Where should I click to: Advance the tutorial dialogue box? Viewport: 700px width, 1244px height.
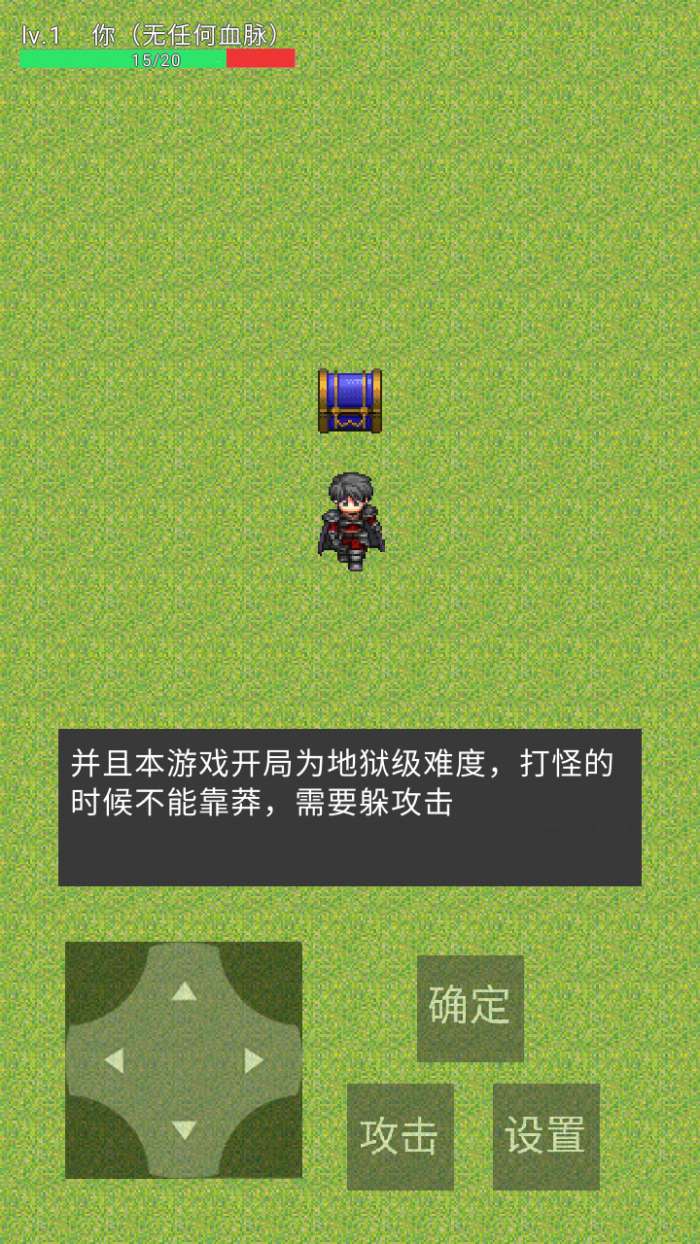[x=349, y=807]
